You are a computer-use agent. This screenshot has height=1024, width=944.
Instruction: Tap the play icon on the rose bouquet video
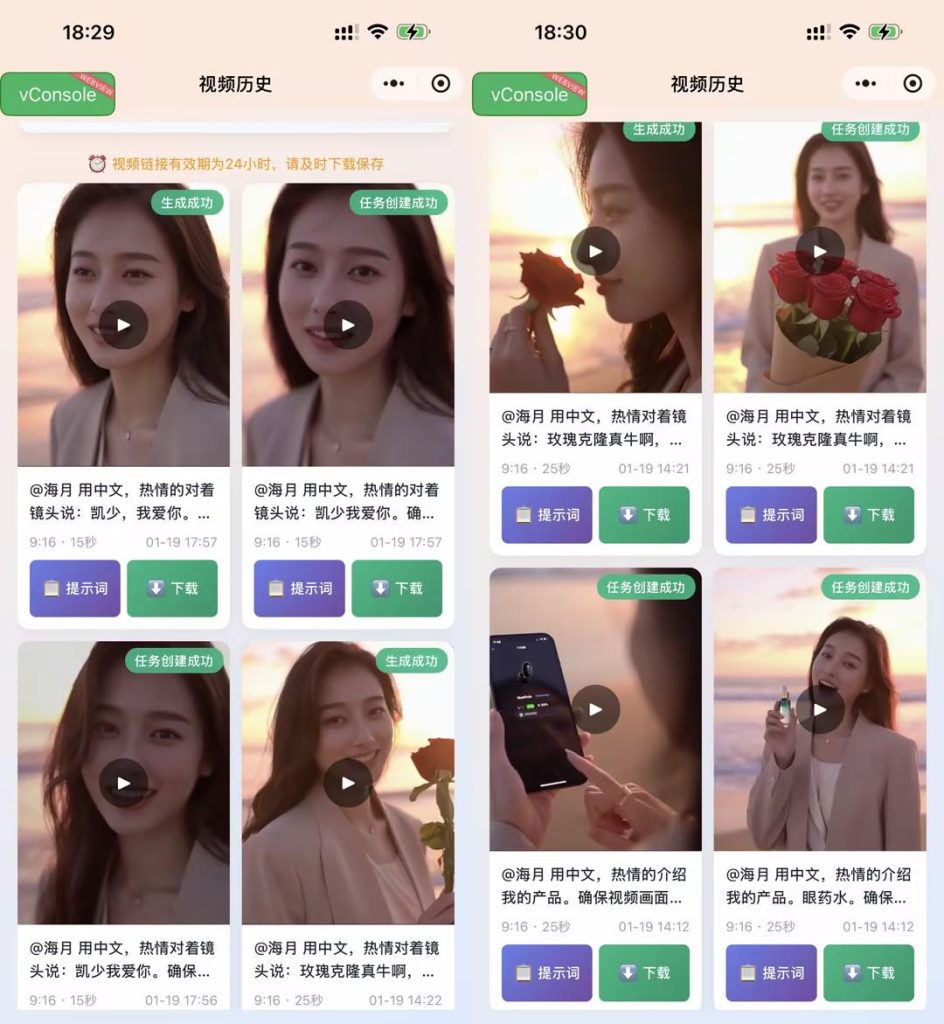pyautogui.click(x=820, y=250)
